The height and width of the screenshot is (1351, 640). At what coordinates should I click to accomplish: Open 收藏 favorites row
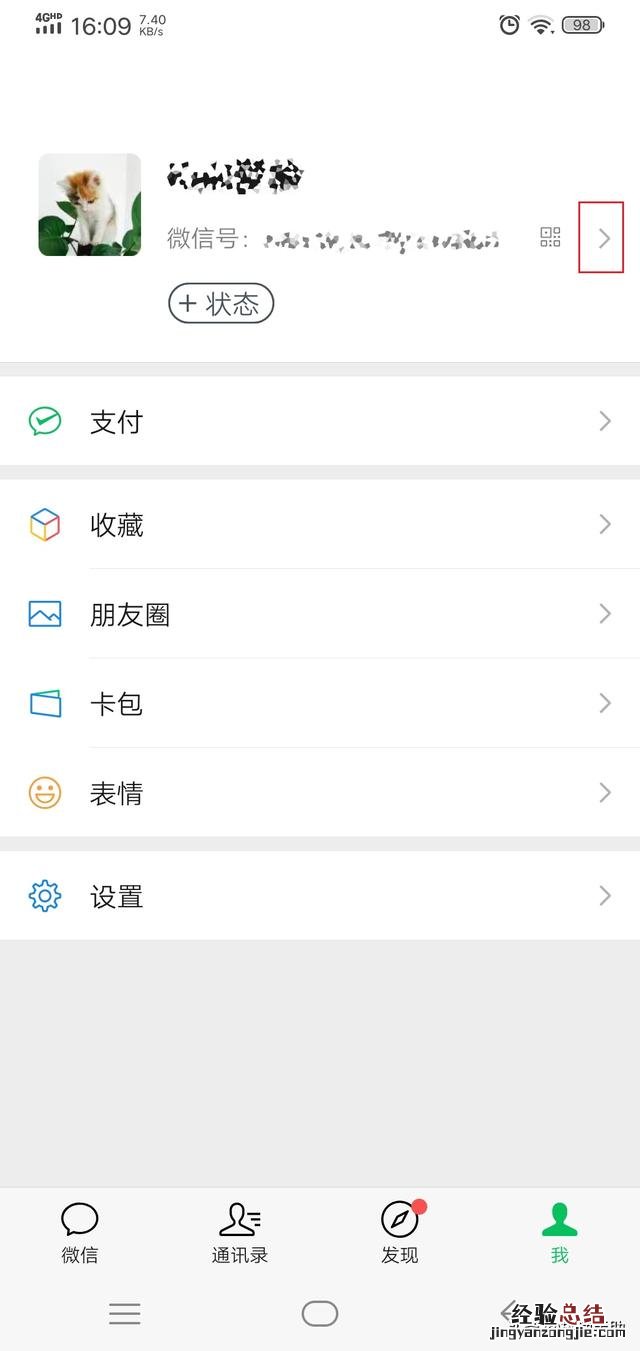320,524
